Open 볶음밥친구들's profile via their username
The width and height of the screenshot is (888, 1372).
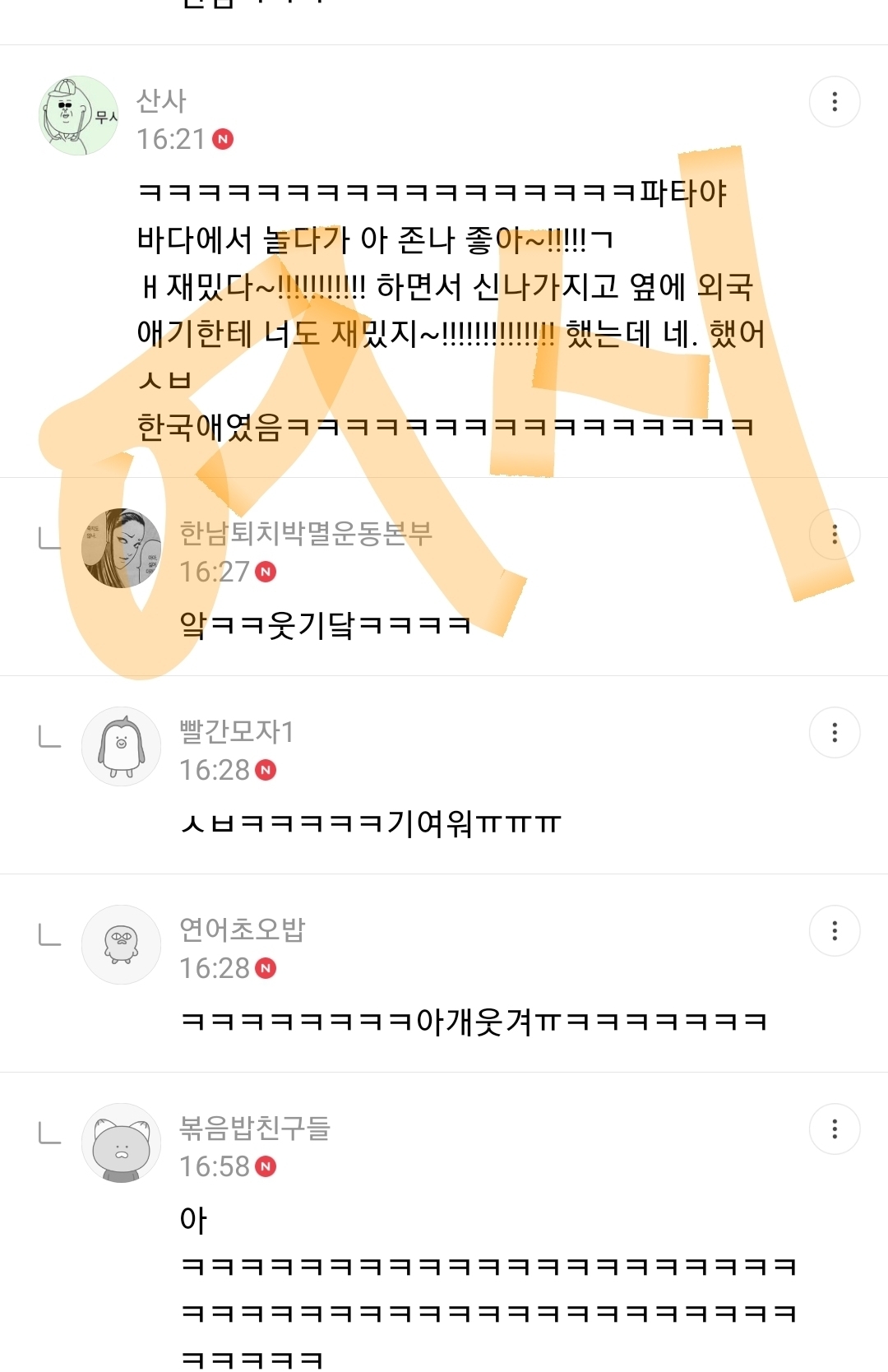click(255, 1130)
